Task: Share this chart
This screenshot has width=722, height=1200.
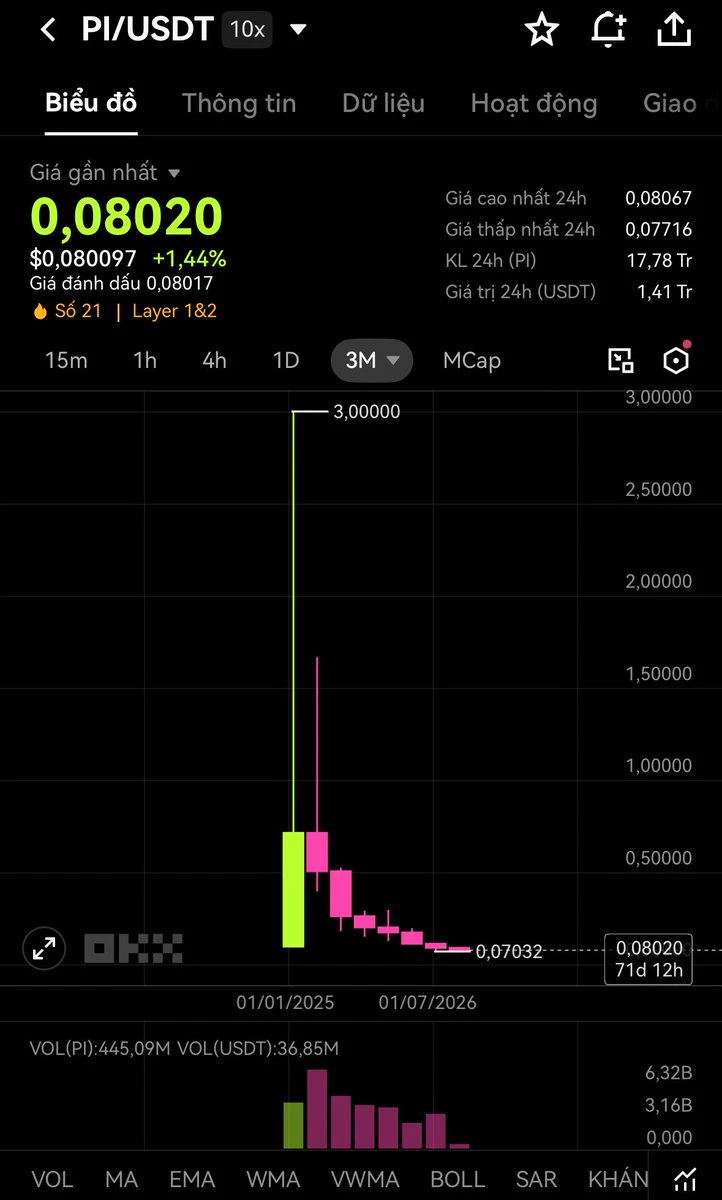Action: click(674, 29)
